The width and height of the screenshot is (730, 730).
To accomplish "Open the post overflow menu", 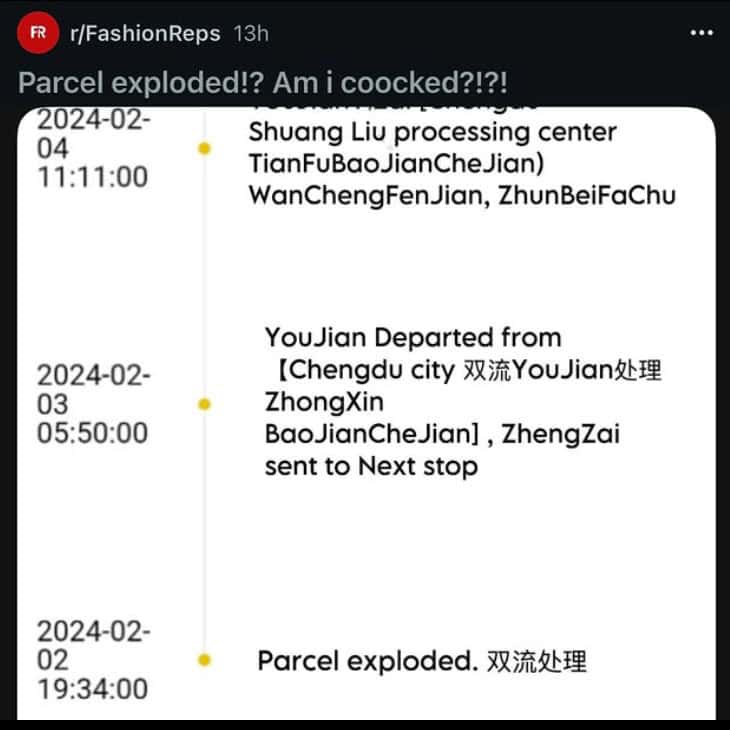I will [702, 32].
